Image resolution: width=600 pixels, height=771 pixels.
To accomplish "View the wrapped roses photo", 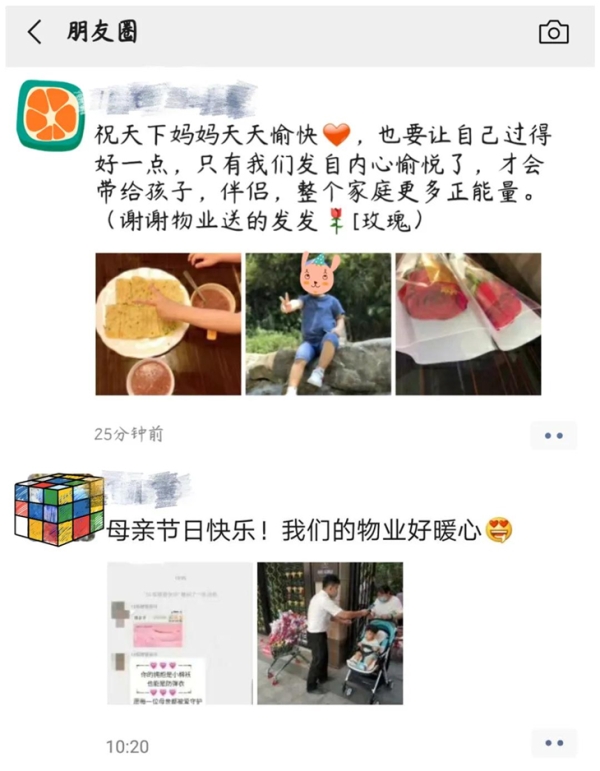I will [468, 323].
